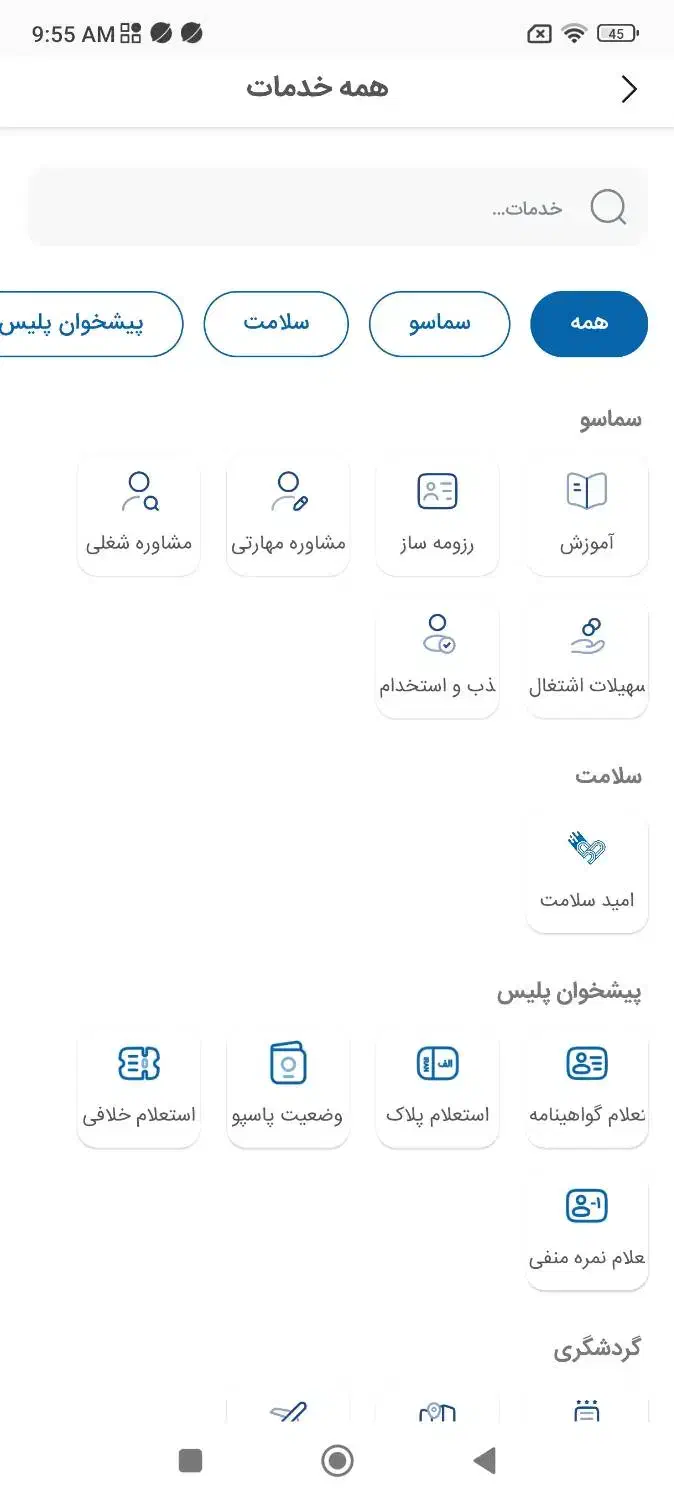674x1500 pixels.
Task: Open استعلام نمره منفی service
Action: 587,1230
